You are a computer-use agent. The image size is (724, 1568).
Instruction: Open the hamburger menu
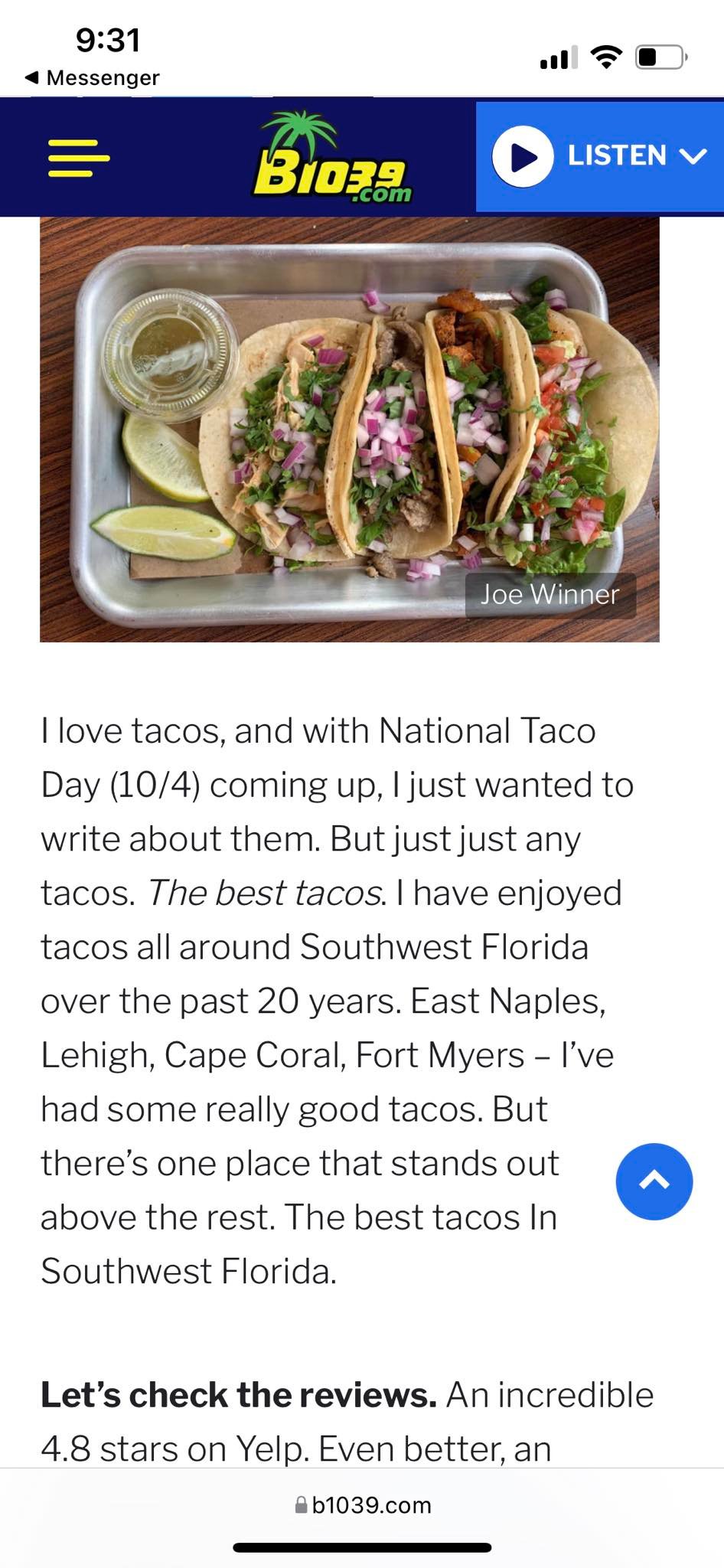(79, 158)
